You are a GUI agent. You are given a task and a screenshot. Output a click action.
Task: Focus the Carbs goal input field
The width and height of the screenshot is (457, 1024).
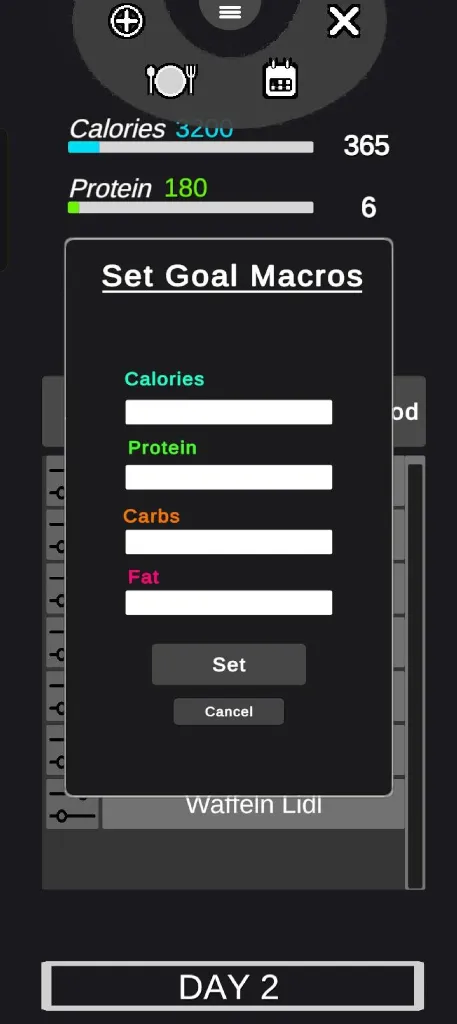228,541
